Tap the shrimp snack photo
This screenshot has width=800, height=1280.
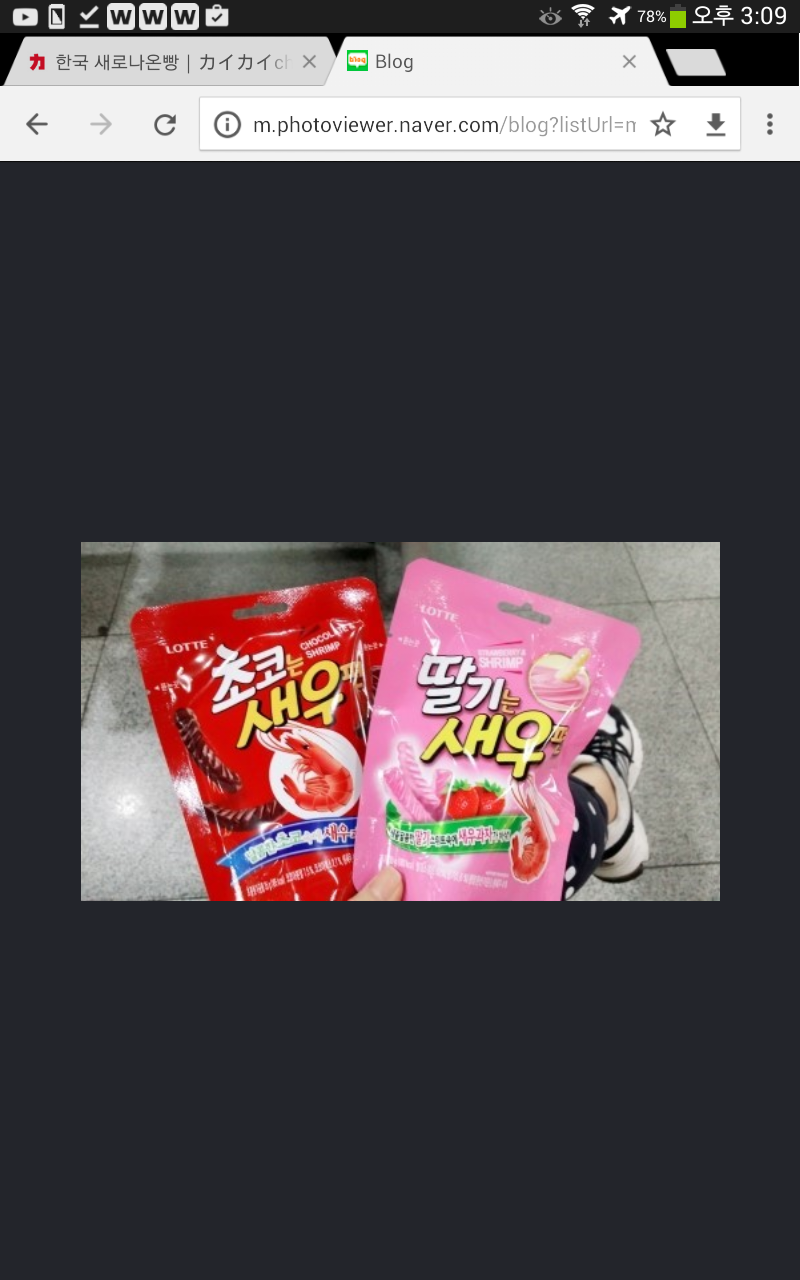pyautogui.click(x=400, y=721)
